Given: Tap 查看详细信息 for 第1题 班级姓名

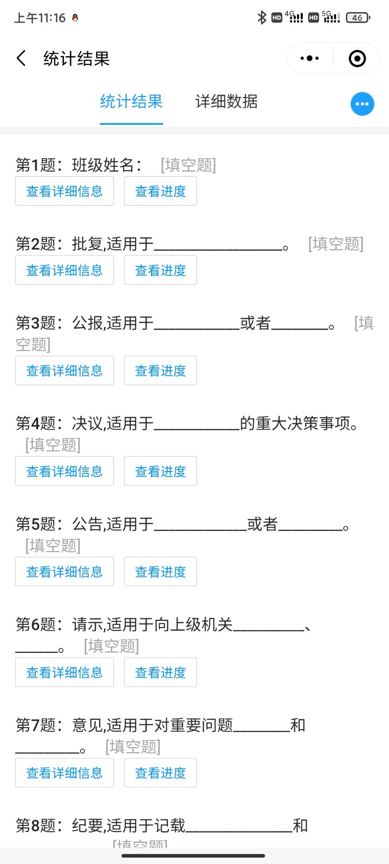Looking at the screenshot, I should pyautogui.click(x=64, y=191).
